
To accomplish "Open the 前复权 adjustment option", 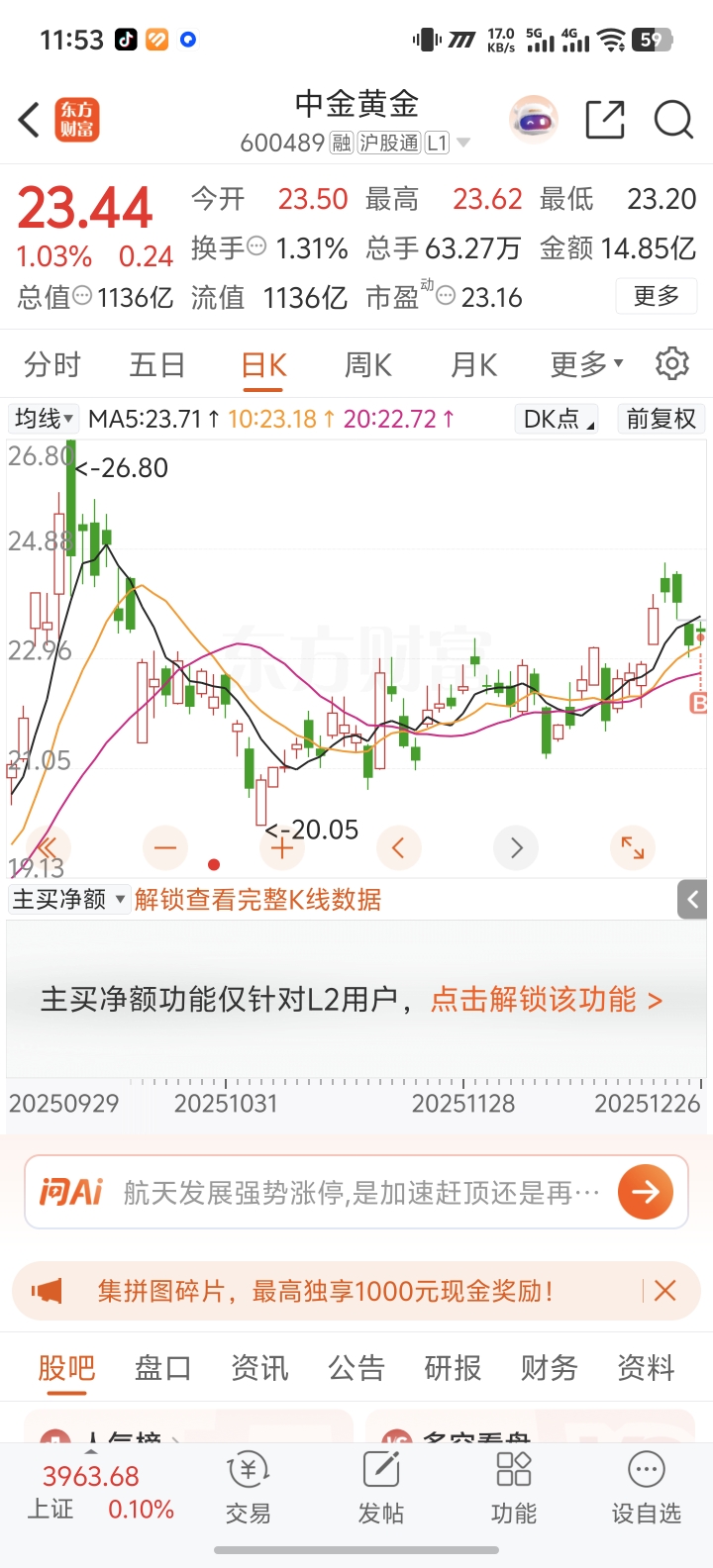I will 661,419.
